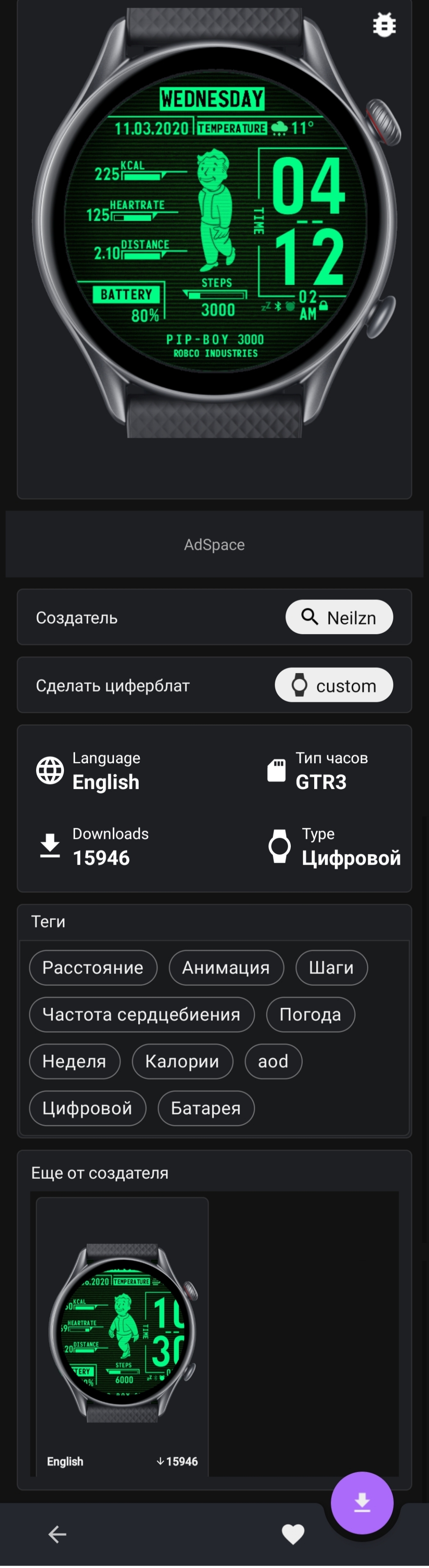Select the Батарея tag
Screen dimensions: 429x1568
pos(205,1108)
